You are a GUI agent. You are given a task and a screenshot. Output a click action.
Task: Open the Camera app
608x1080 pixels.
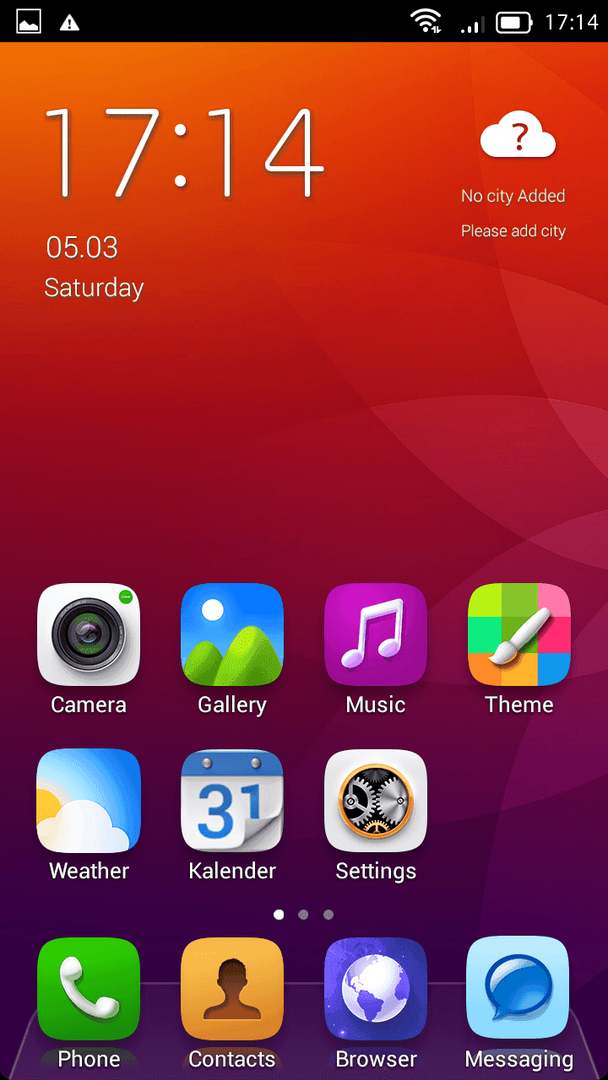pos(88,635)
